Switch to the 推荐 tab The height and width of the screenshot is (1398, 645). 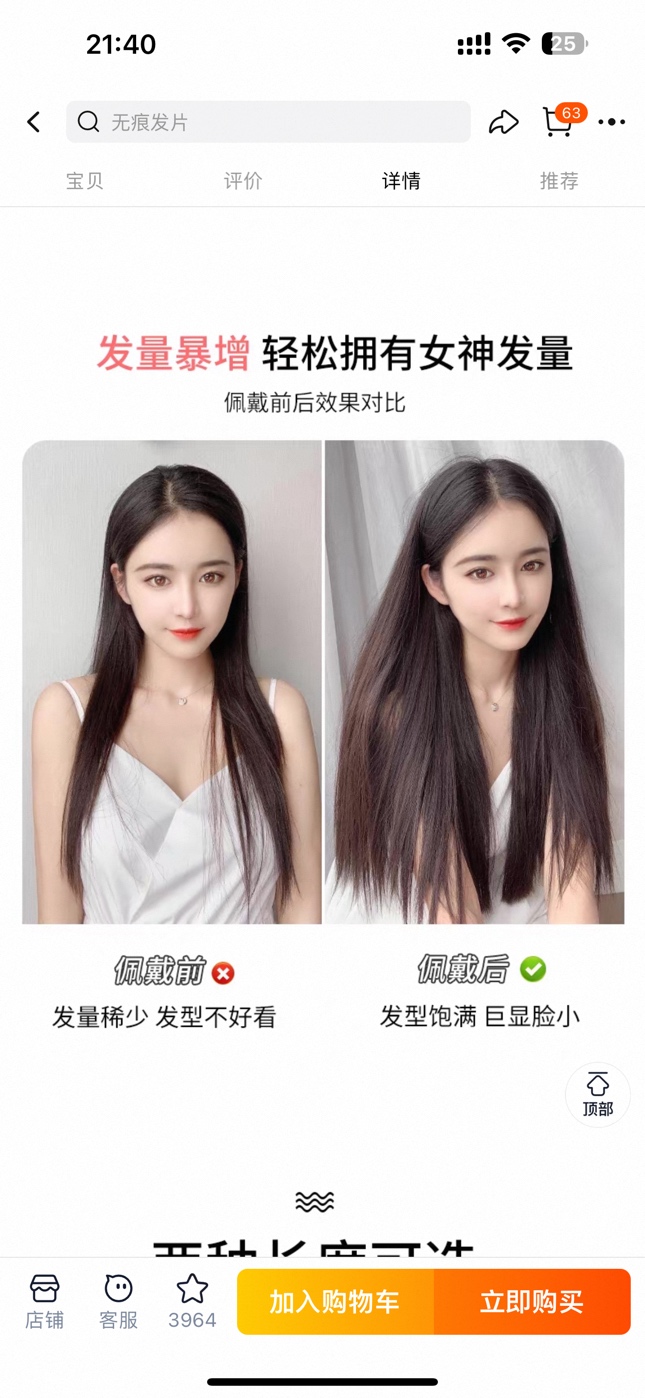[x=559, y=181]
